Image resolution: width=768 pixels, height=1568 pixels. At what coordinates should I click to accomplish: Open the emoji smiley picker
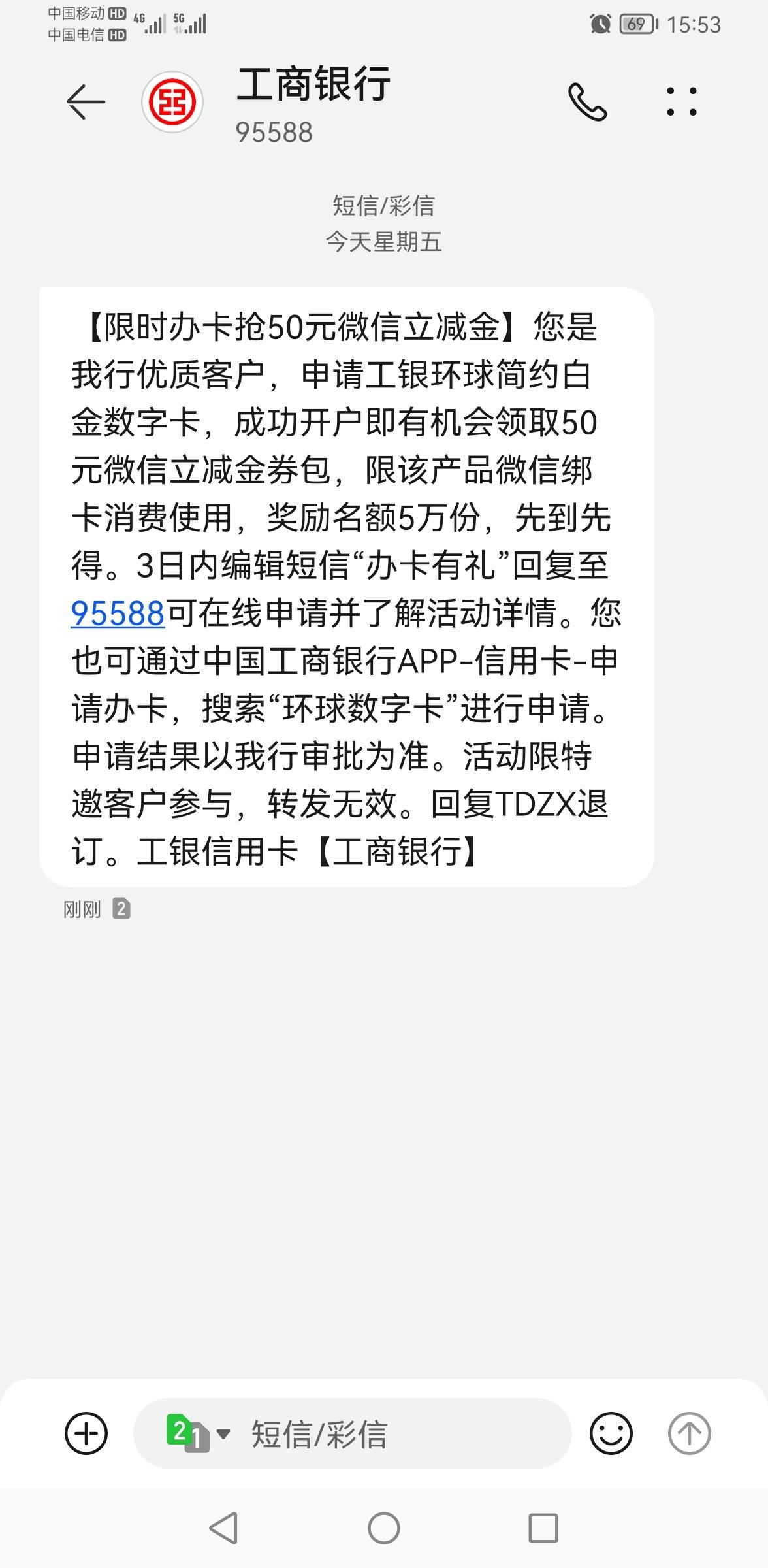click(611, 1433)
